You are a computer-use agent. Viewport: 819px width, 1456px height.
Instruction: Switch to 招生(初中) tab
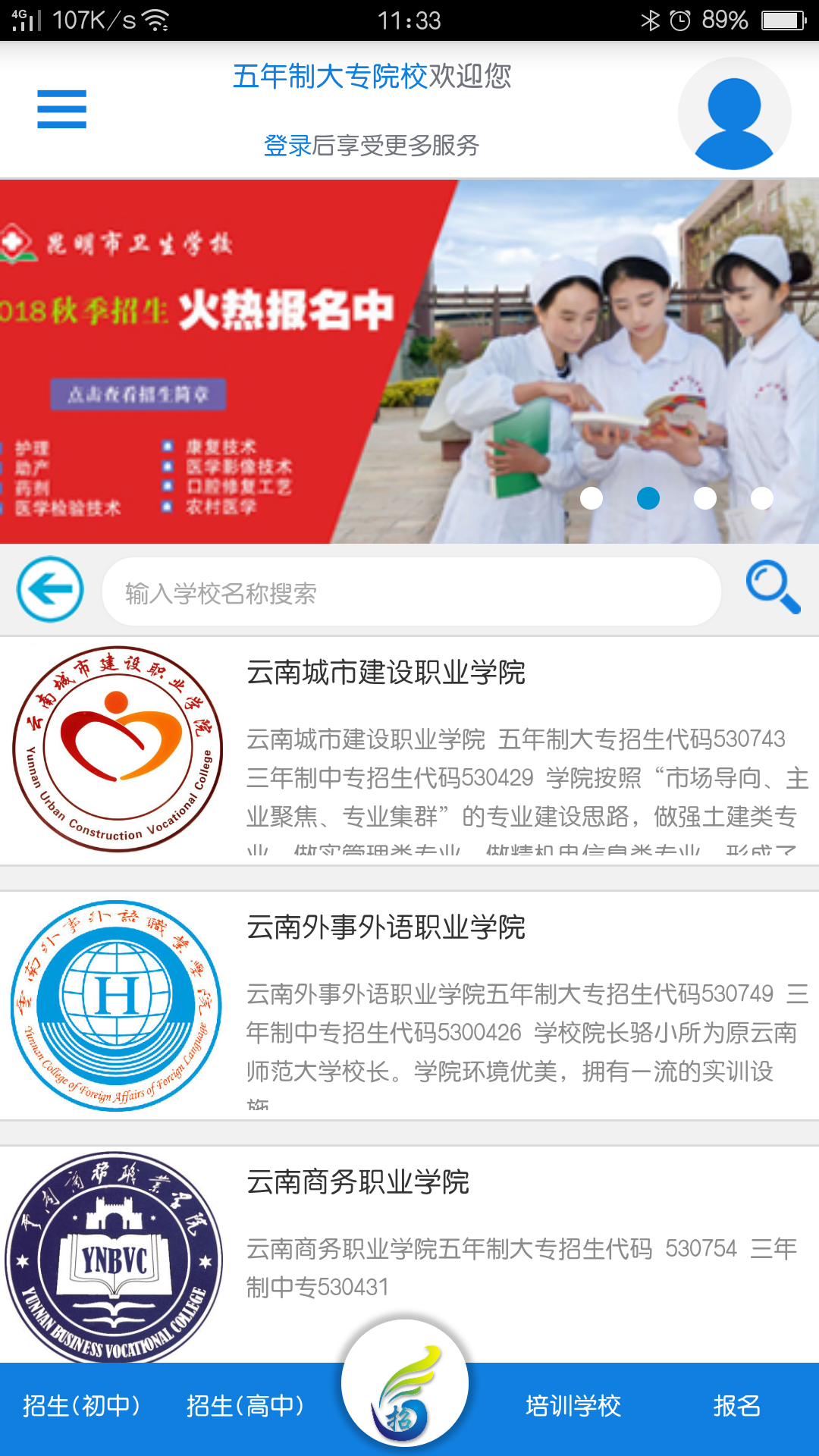[81, 1406]
